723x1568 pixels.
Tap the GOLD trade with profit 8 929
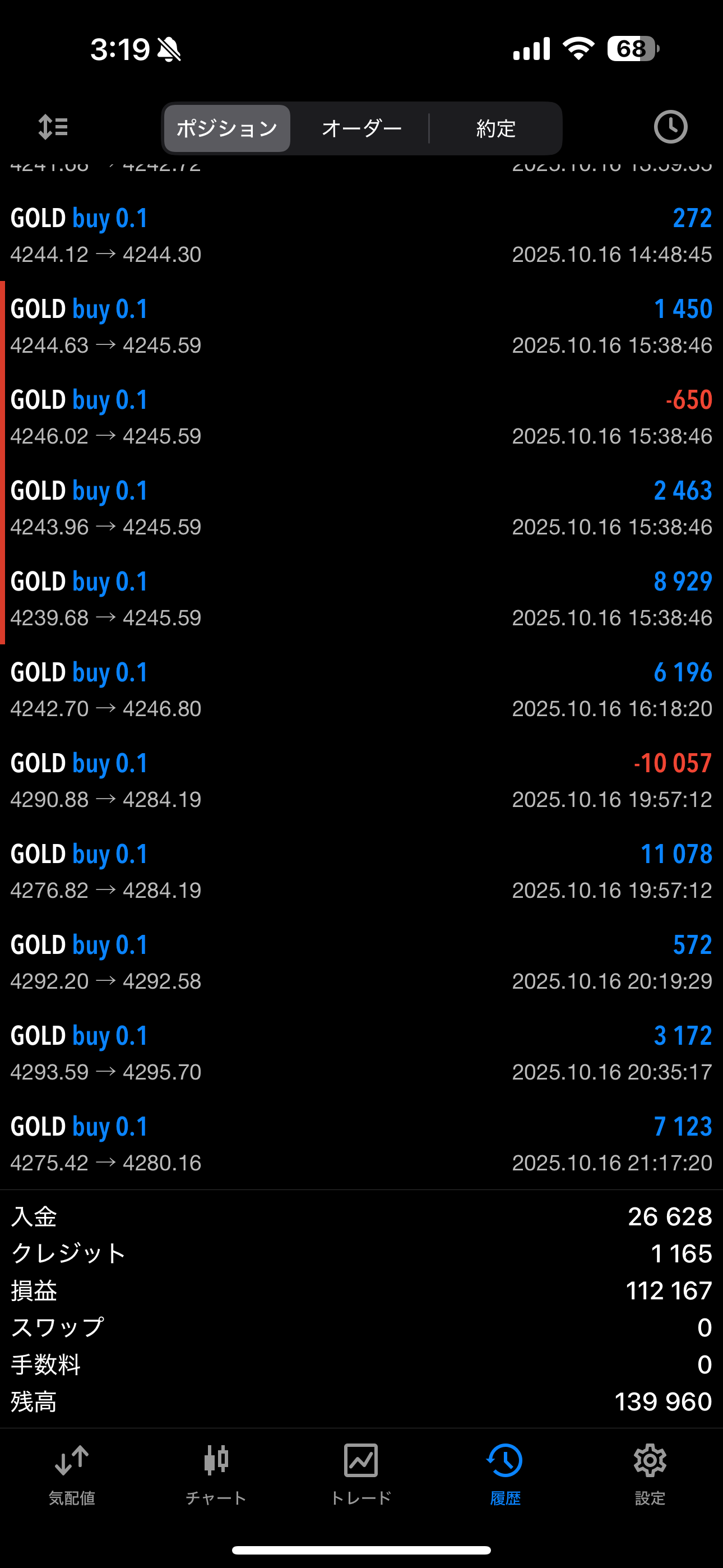(x=361, y=599)
